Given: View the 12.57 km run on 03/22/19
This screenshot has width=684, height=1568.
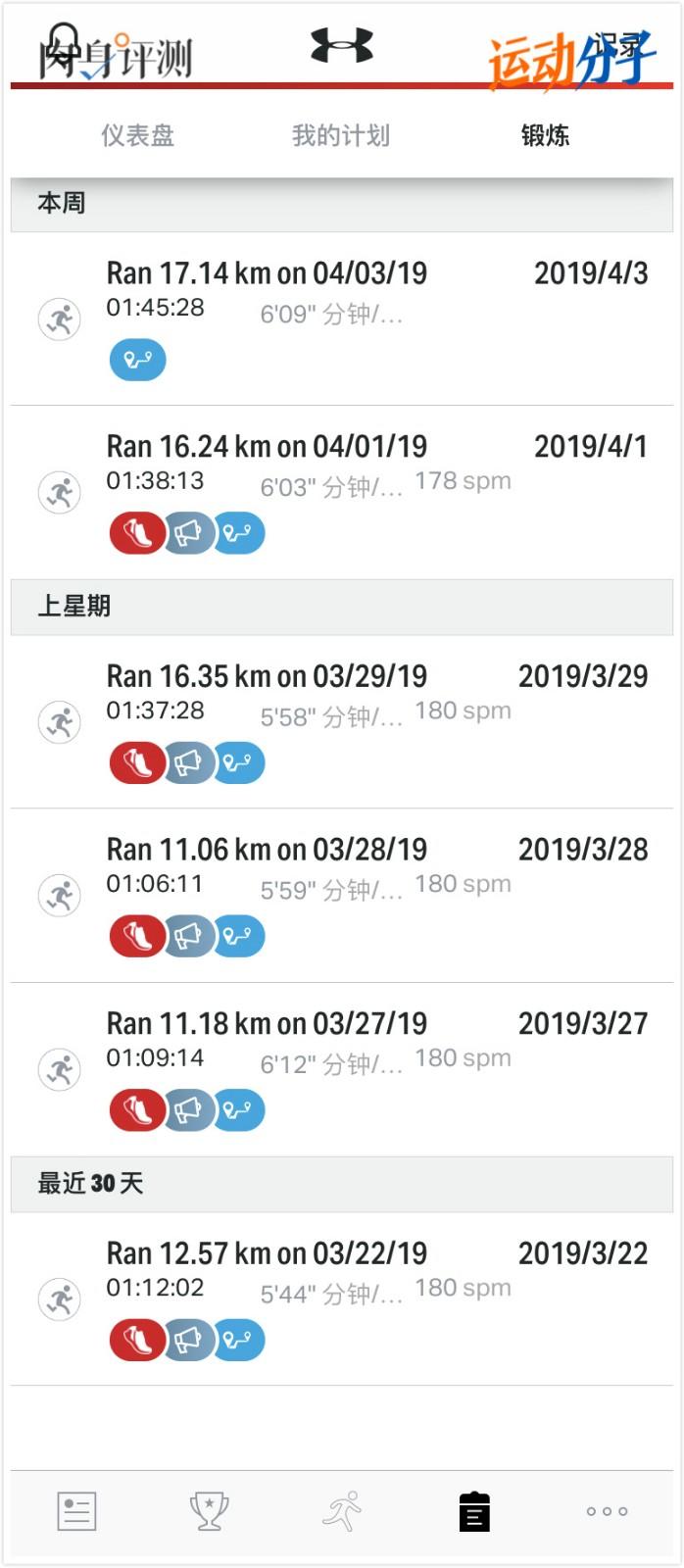Looking at the screenshot, I should [267, 1253].
